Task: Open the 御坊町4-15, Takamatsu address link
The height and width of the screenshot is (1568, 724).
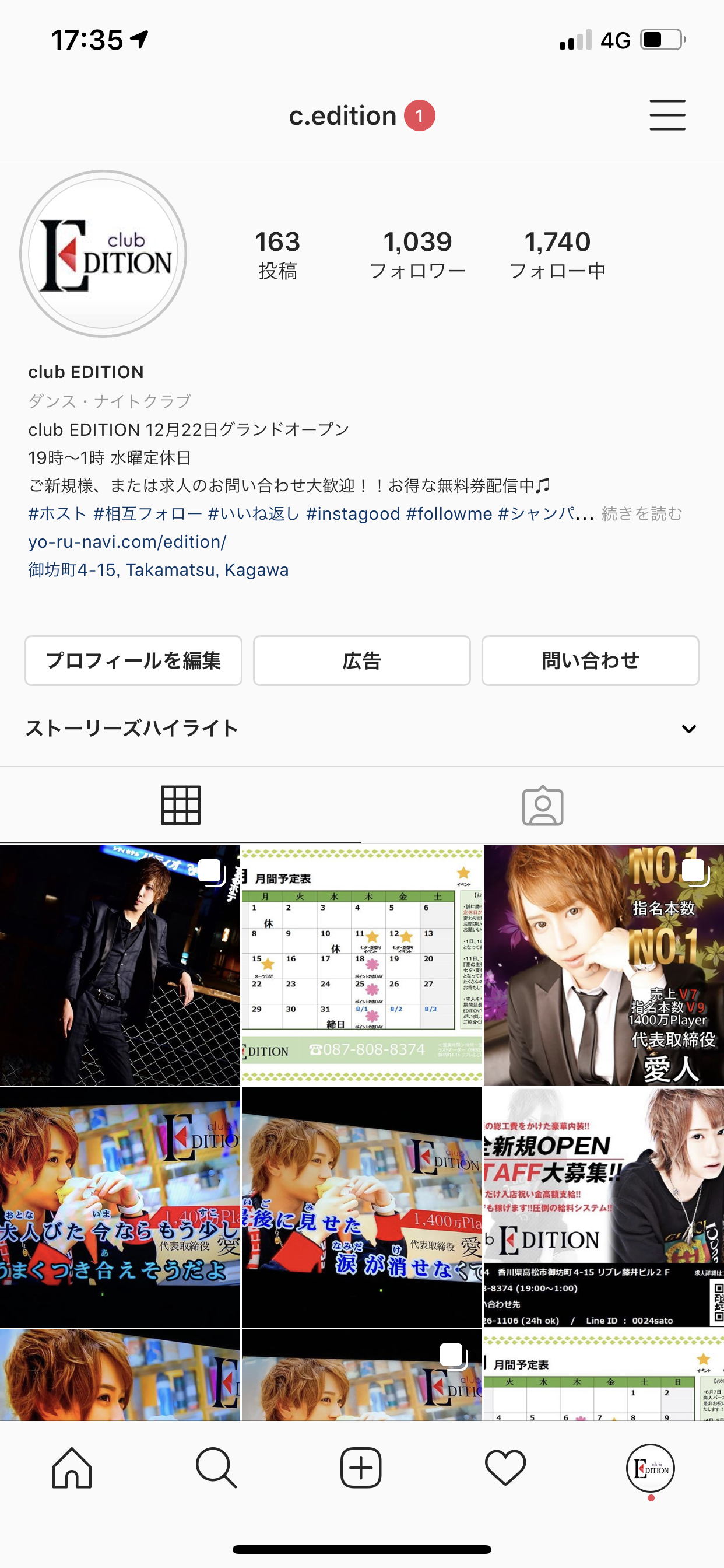Action: [x=158, y=570]
